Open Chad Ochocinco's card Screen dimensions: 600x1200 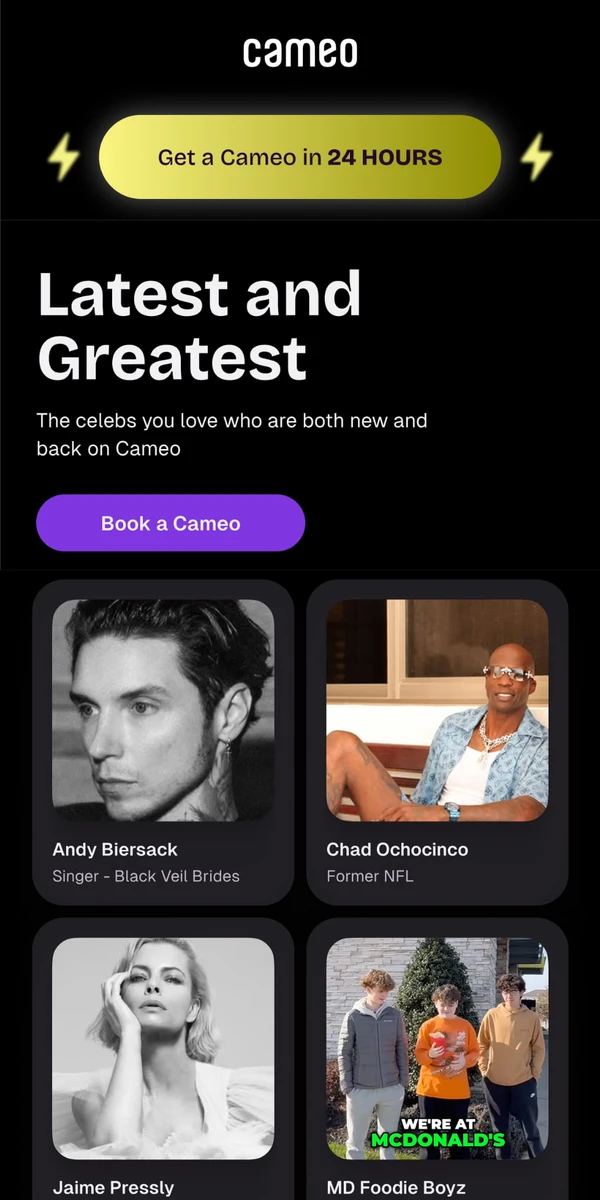pyautogui.click(x=437, y=740)
